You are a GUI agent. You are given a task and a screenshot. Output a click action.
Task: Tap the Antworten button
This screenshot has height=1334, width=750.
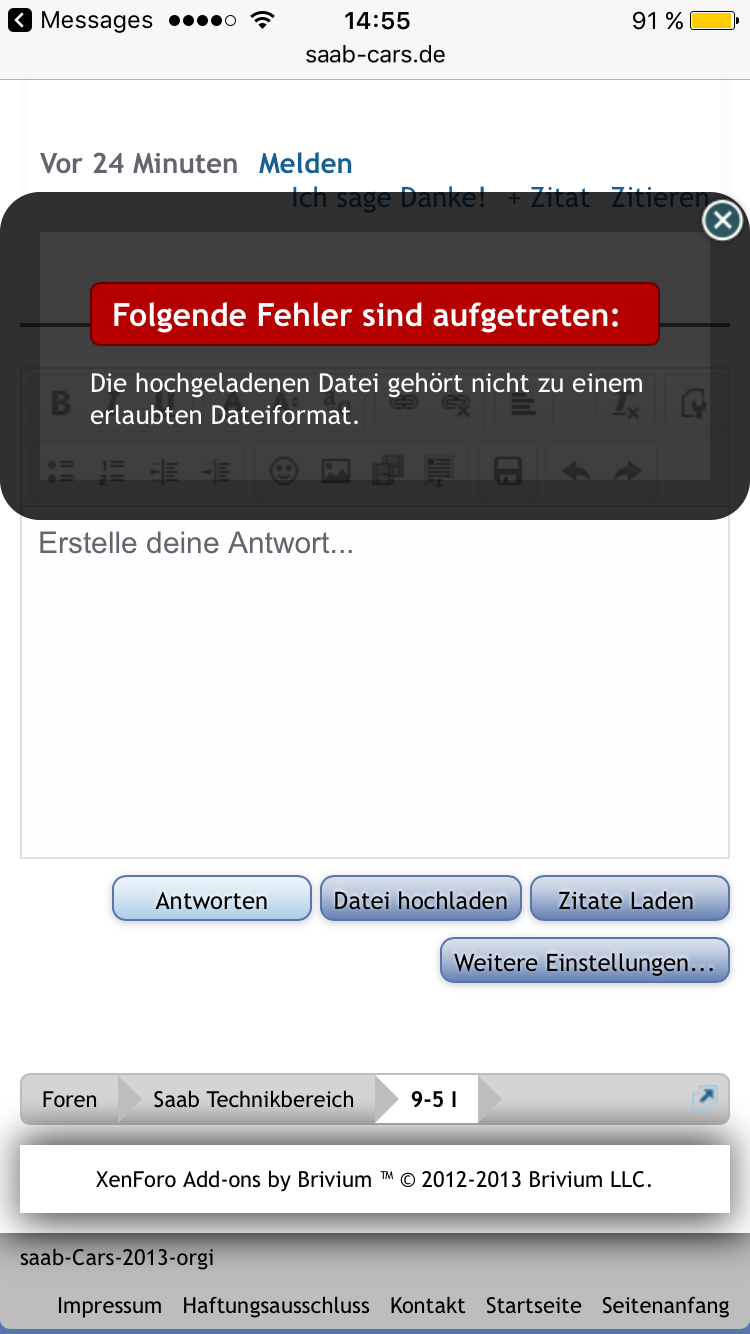[x=212, y=899]
